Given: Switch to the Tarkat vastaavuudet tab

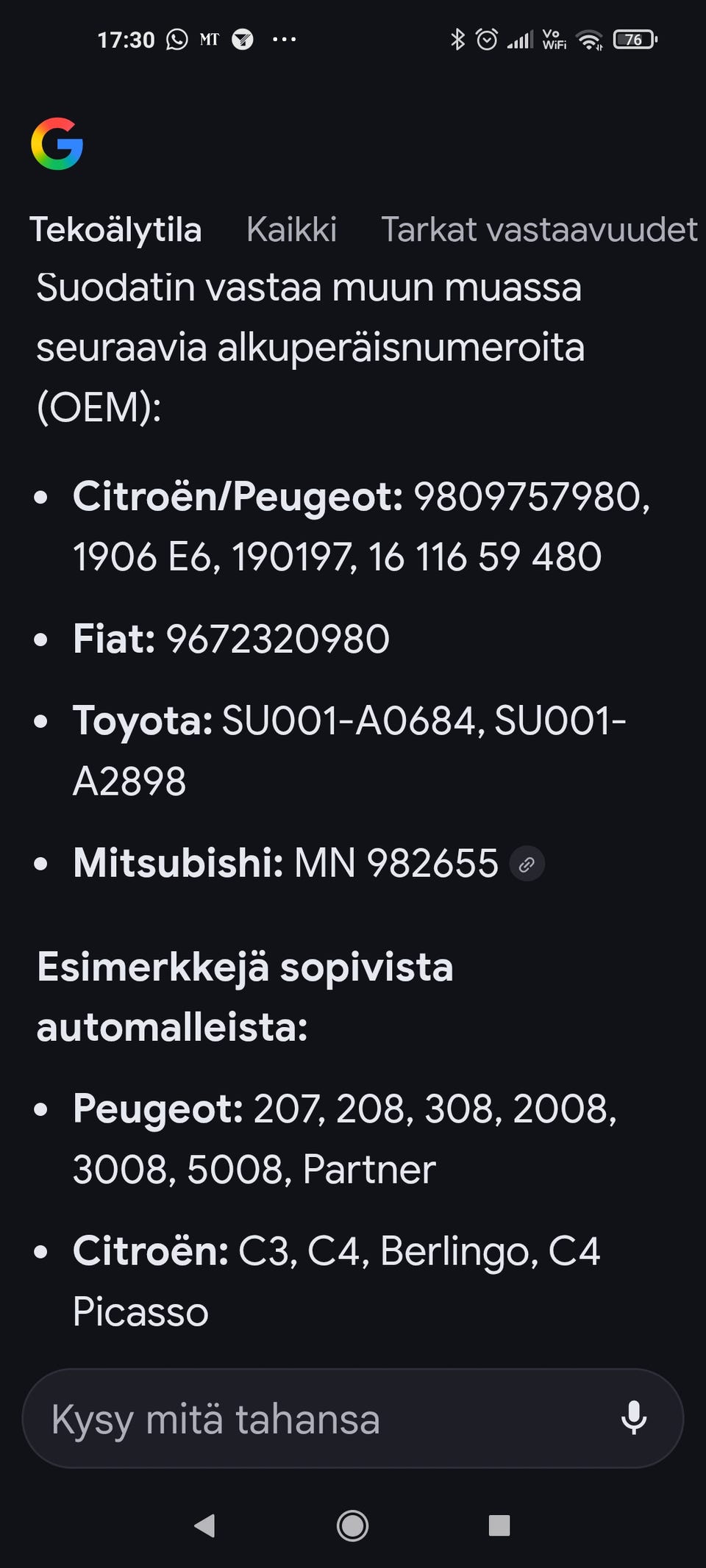Looking at the screenshot, I should coord(539,229).
